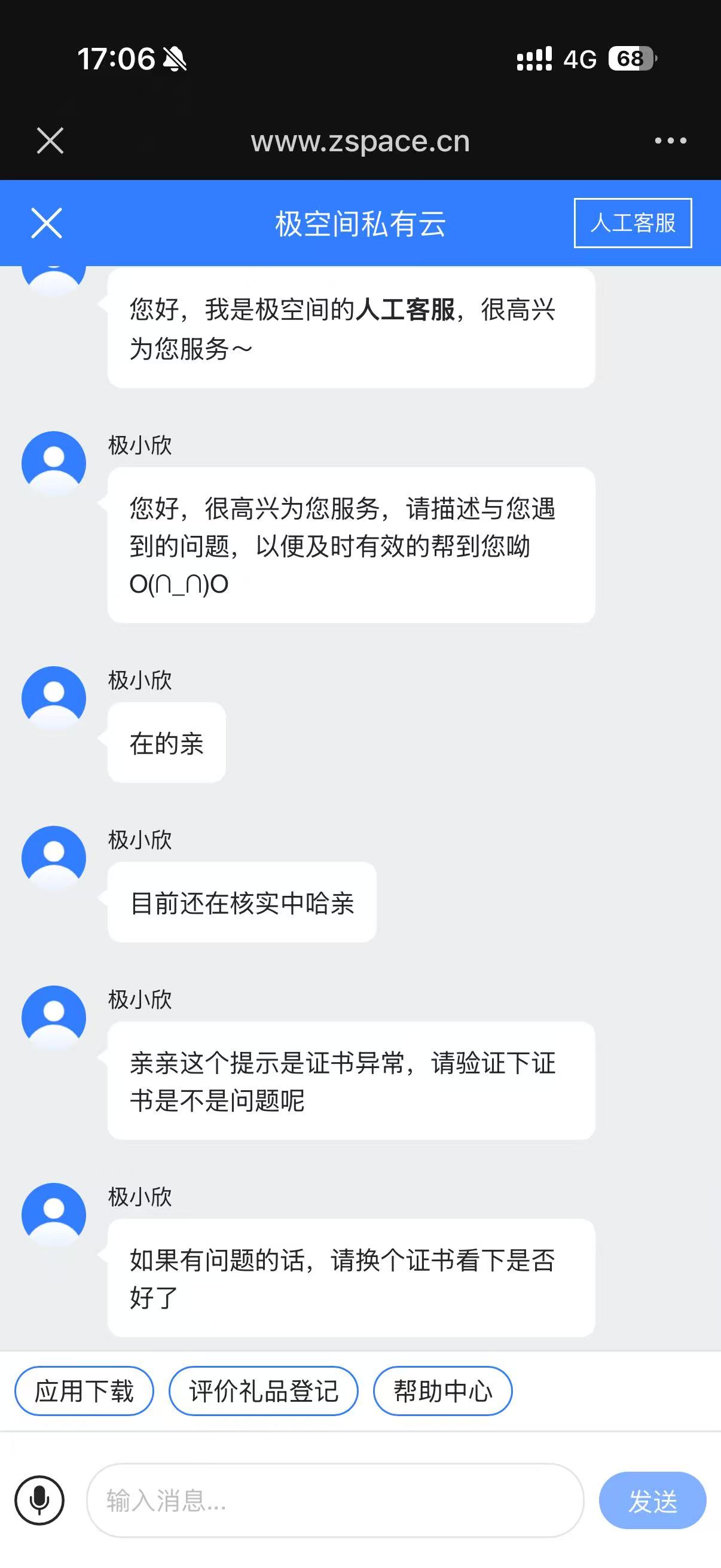
Task: Open 评价礼品登记 shortcut
Action: point(263,1391)
